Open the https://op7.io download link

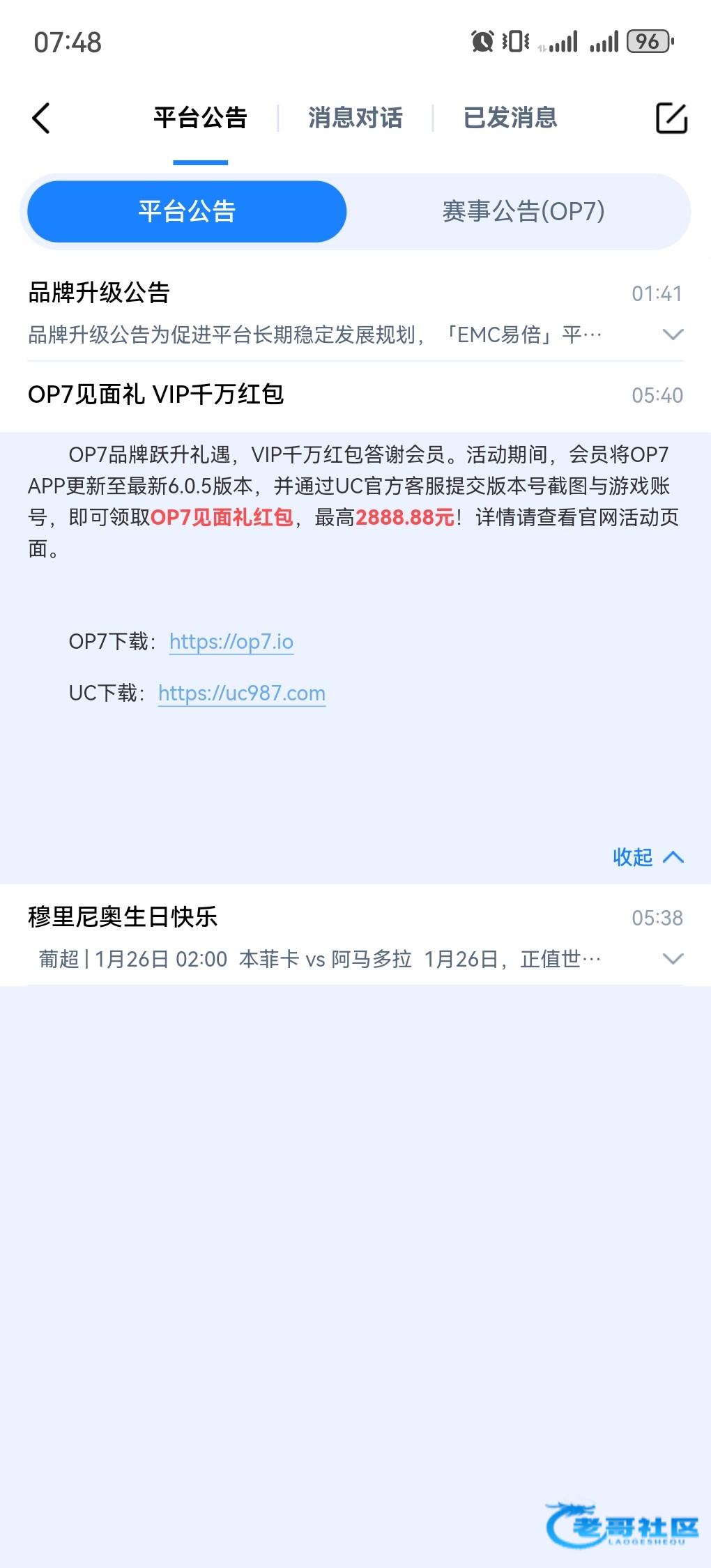231,641
